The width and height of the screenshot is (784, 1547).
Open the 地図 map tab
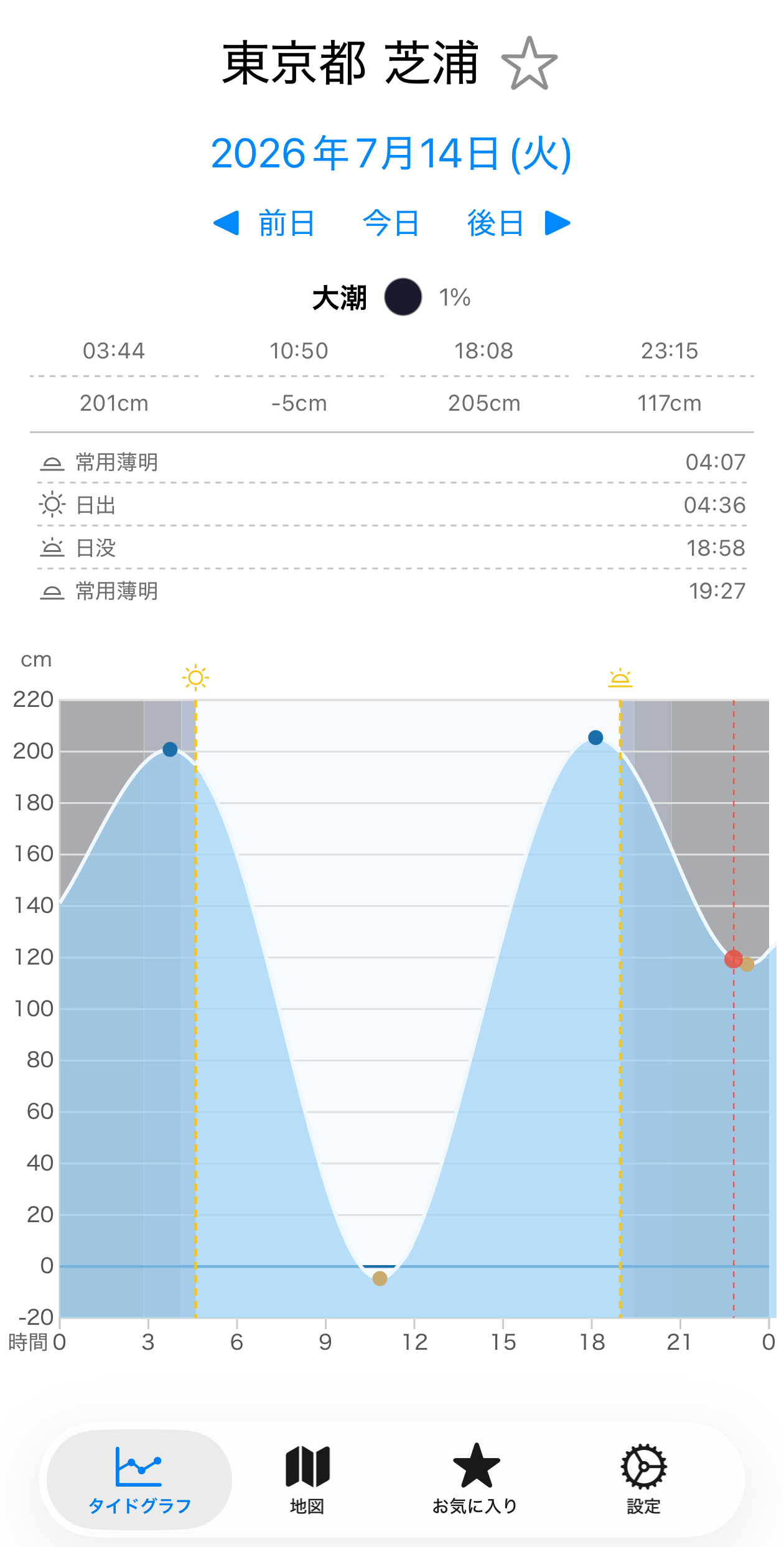point(307,1480)
